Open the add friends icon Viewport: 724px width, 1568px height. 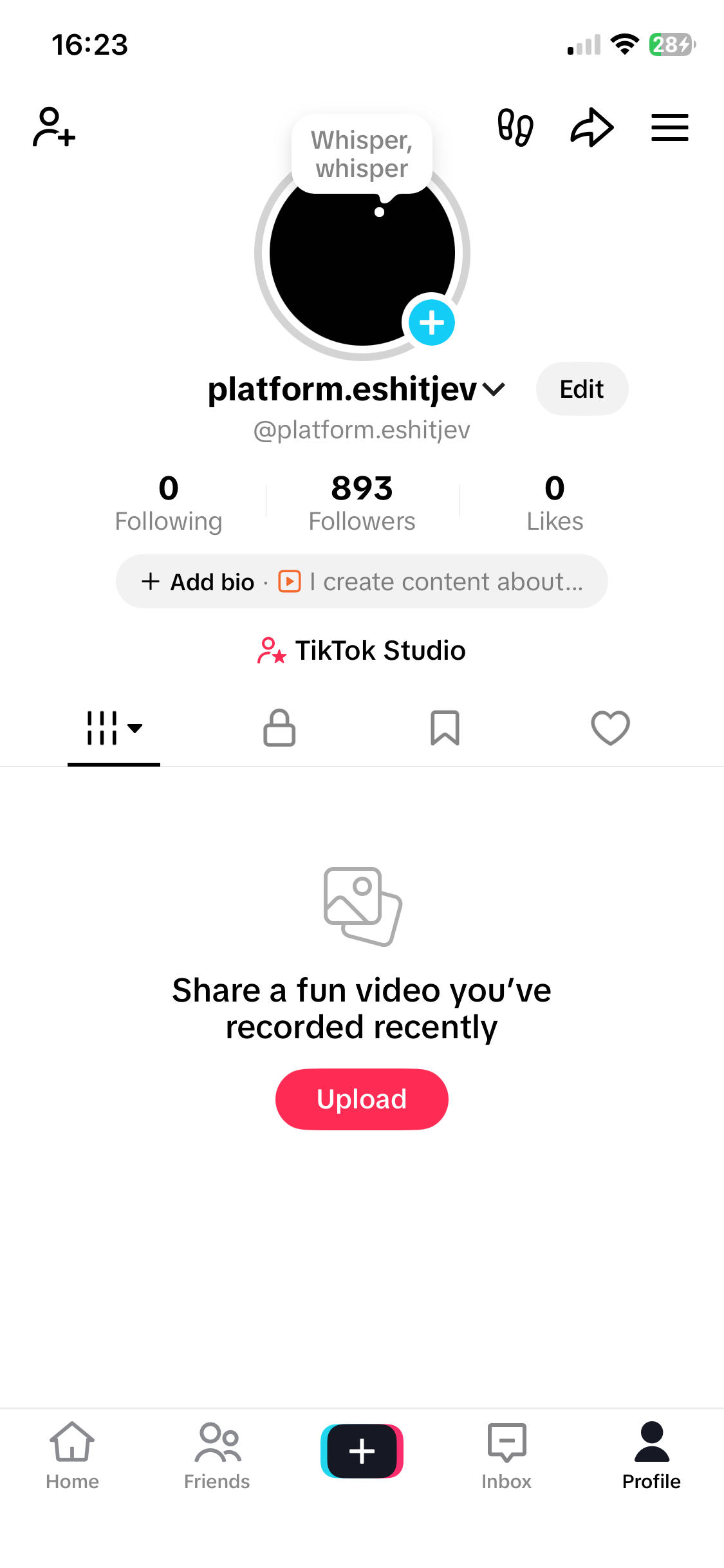[54, 127]
